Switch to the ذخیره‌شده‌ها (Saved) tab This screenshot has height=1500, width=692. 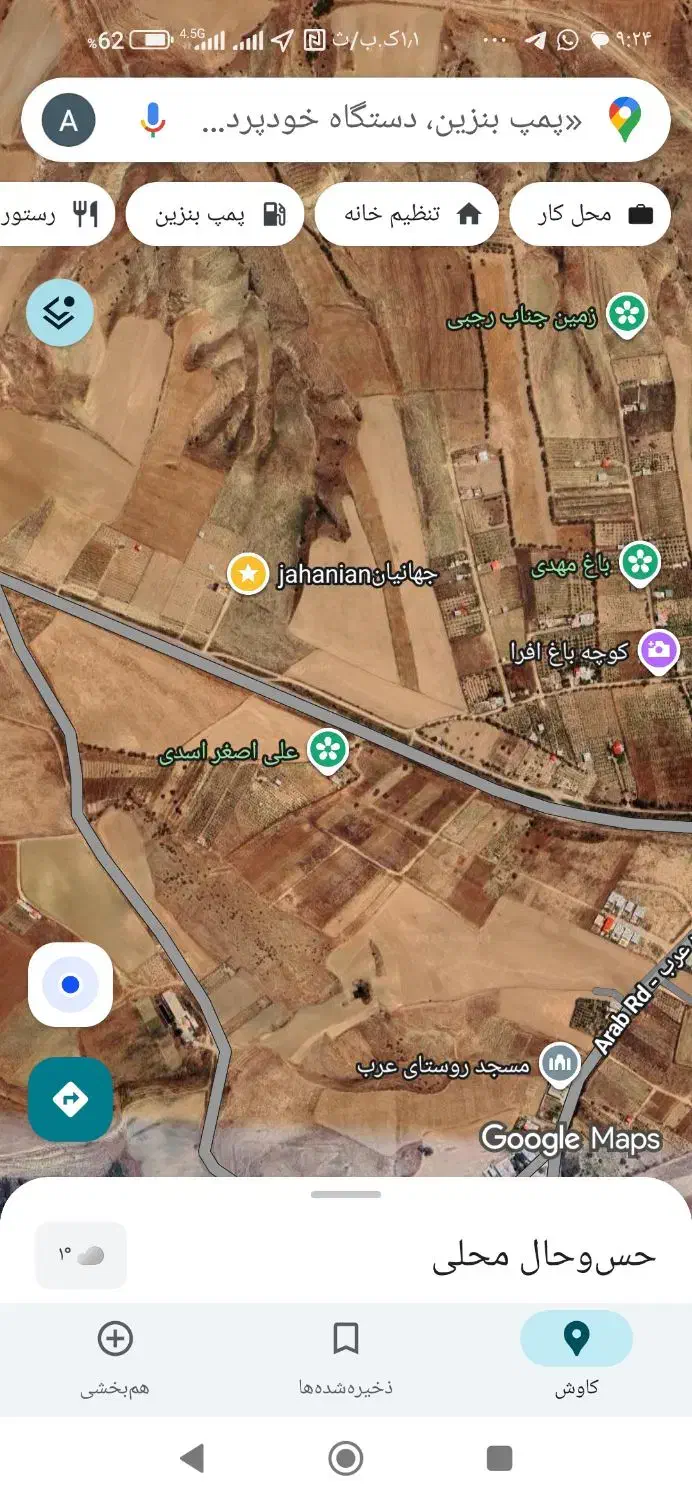click(x=346, y=1355)
